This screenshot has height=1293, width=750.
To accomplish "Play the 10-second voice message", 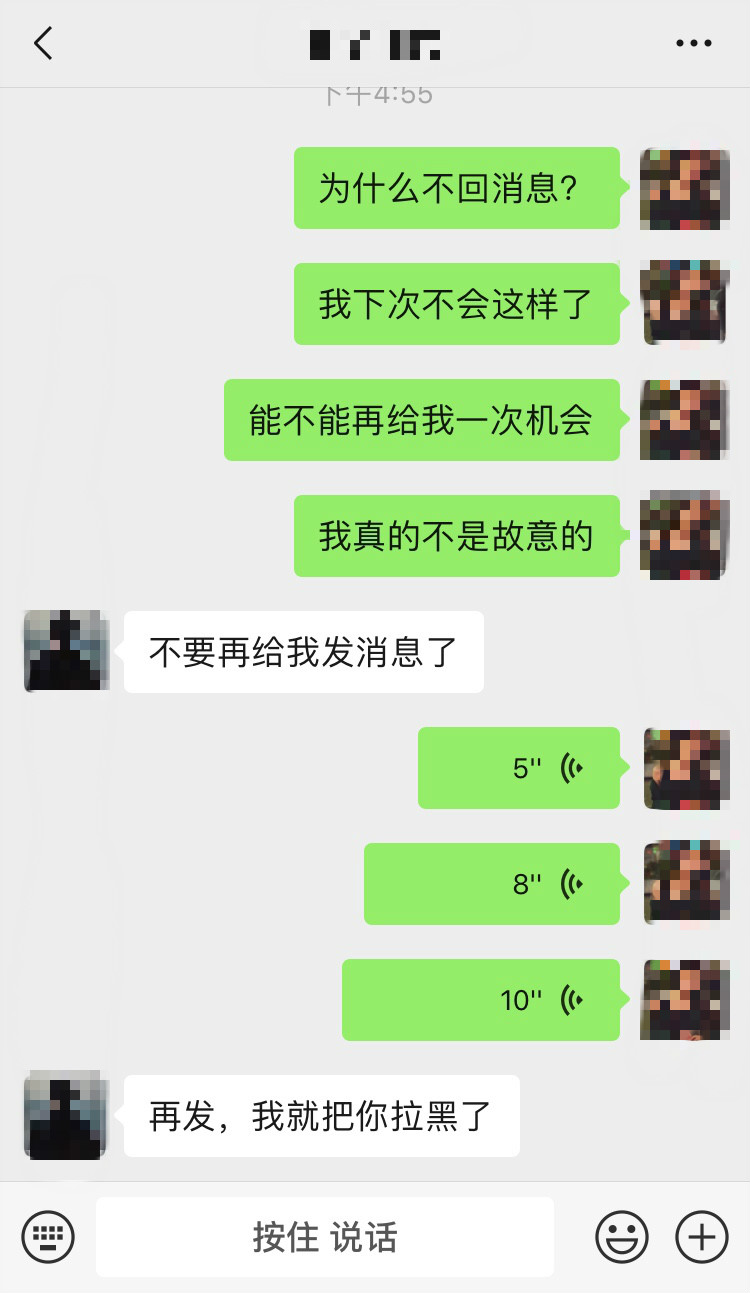I will 481,1000.
